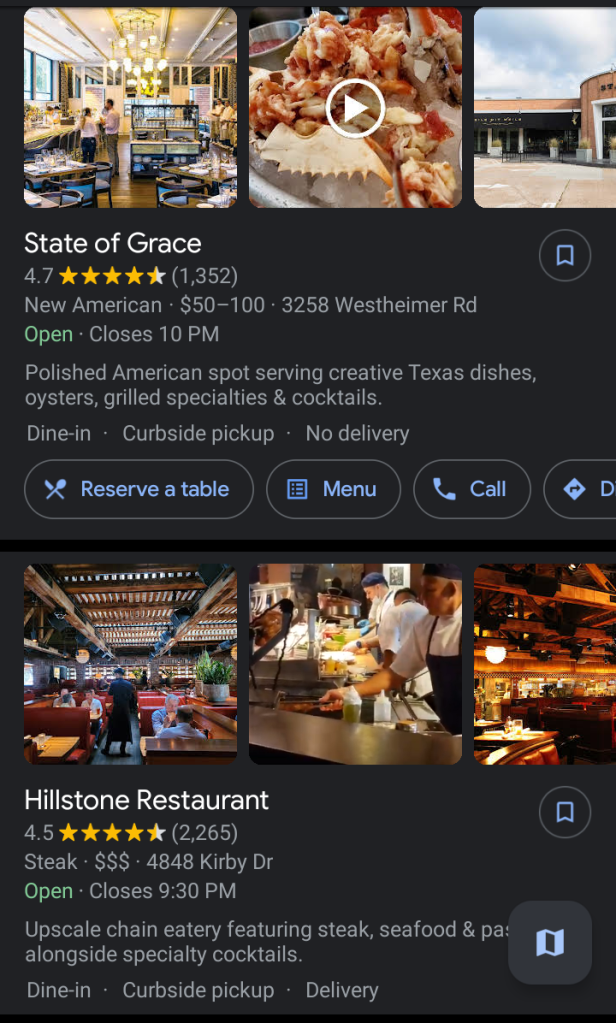Reserve a table at State of Grace

click(139, 489)
